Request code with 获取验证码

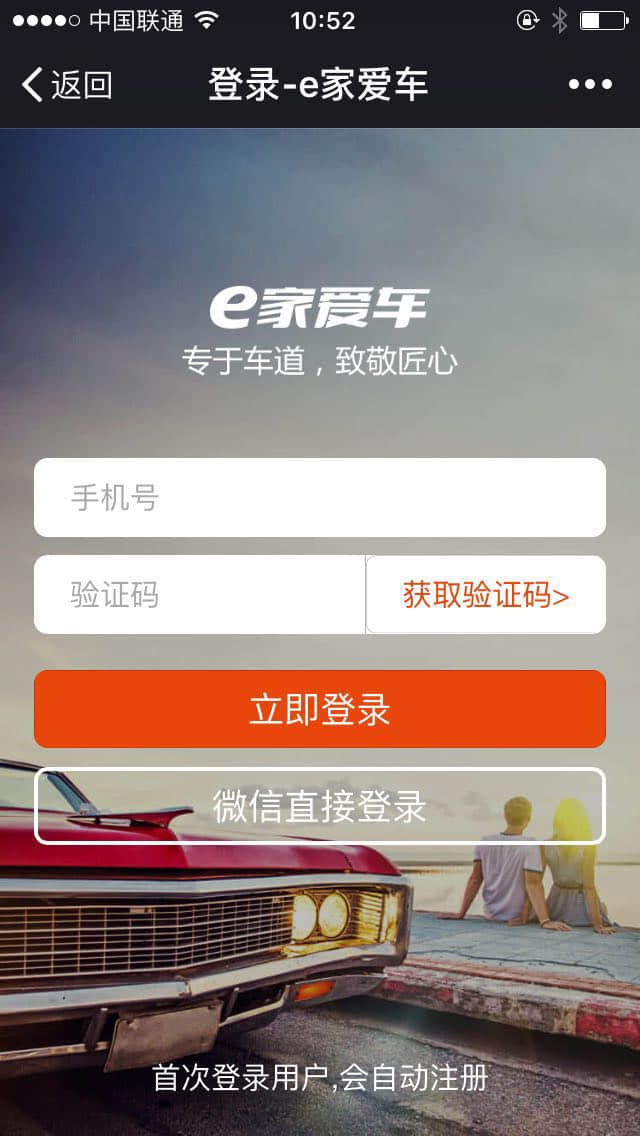[x=486, y=595]
